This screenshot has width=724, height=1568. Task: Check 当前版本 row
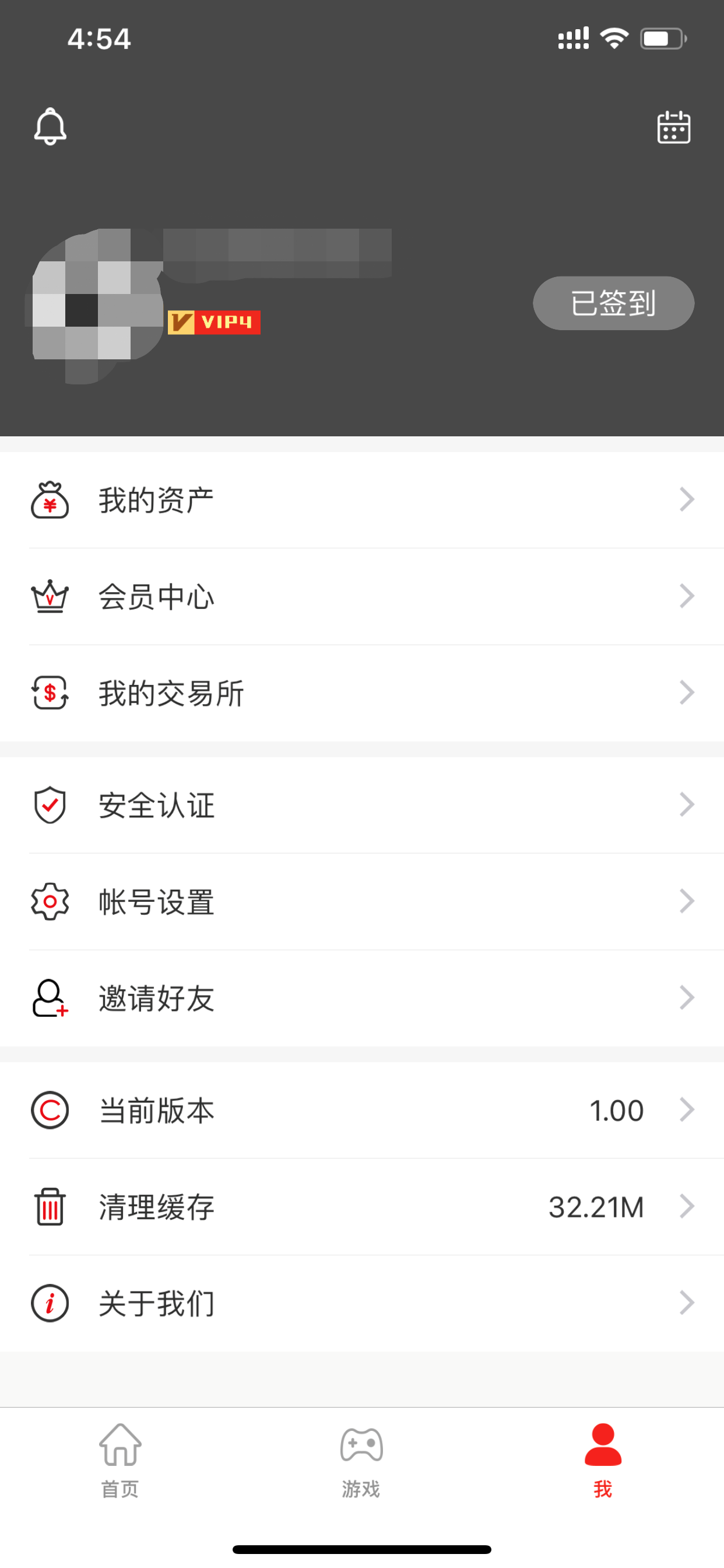click(361, 1109)
